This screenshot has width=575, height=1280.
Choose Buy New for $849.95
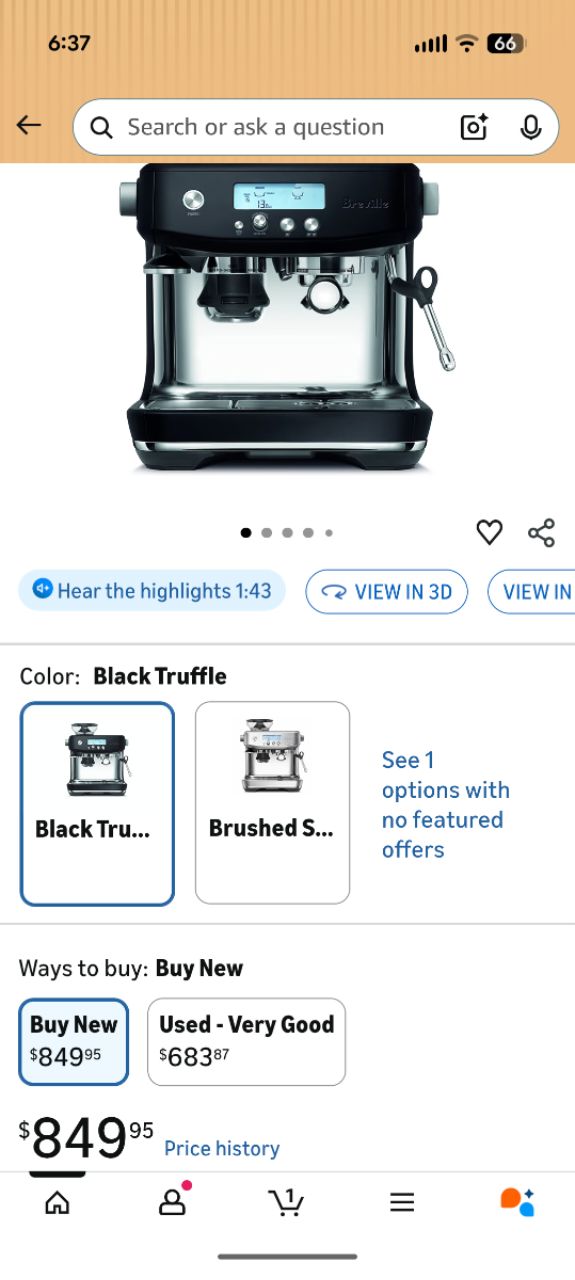tap(74, 1041)
